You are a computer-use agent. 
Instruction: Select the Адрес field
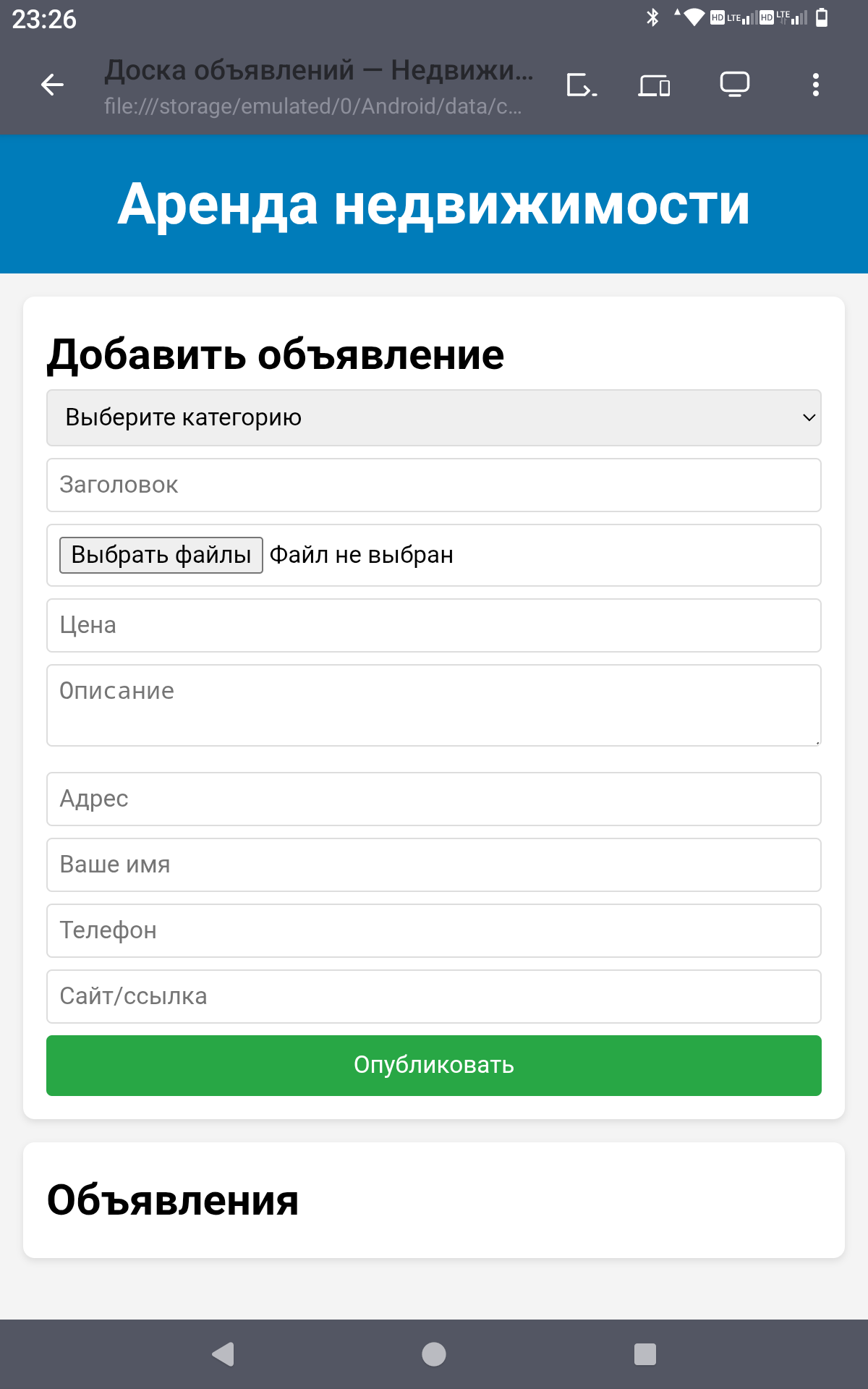coord(434,799)
